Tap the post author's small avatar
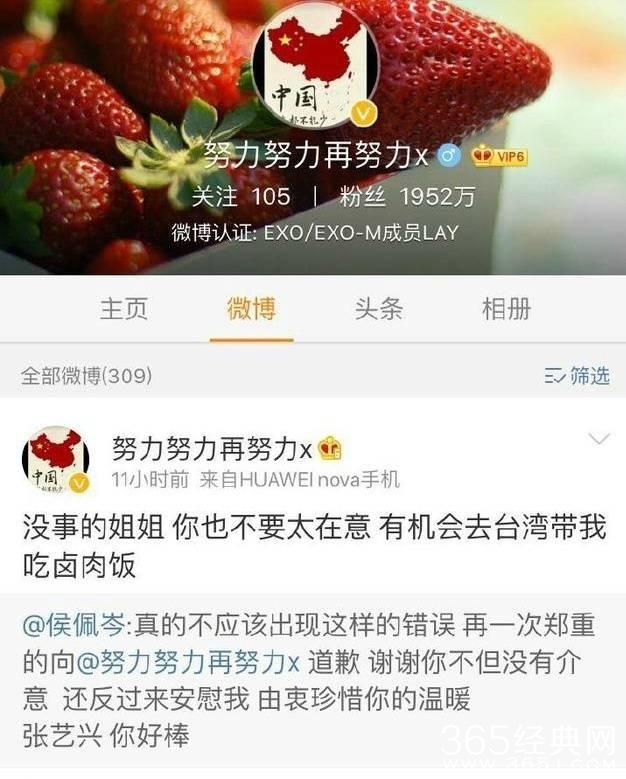 coord(55,459)
